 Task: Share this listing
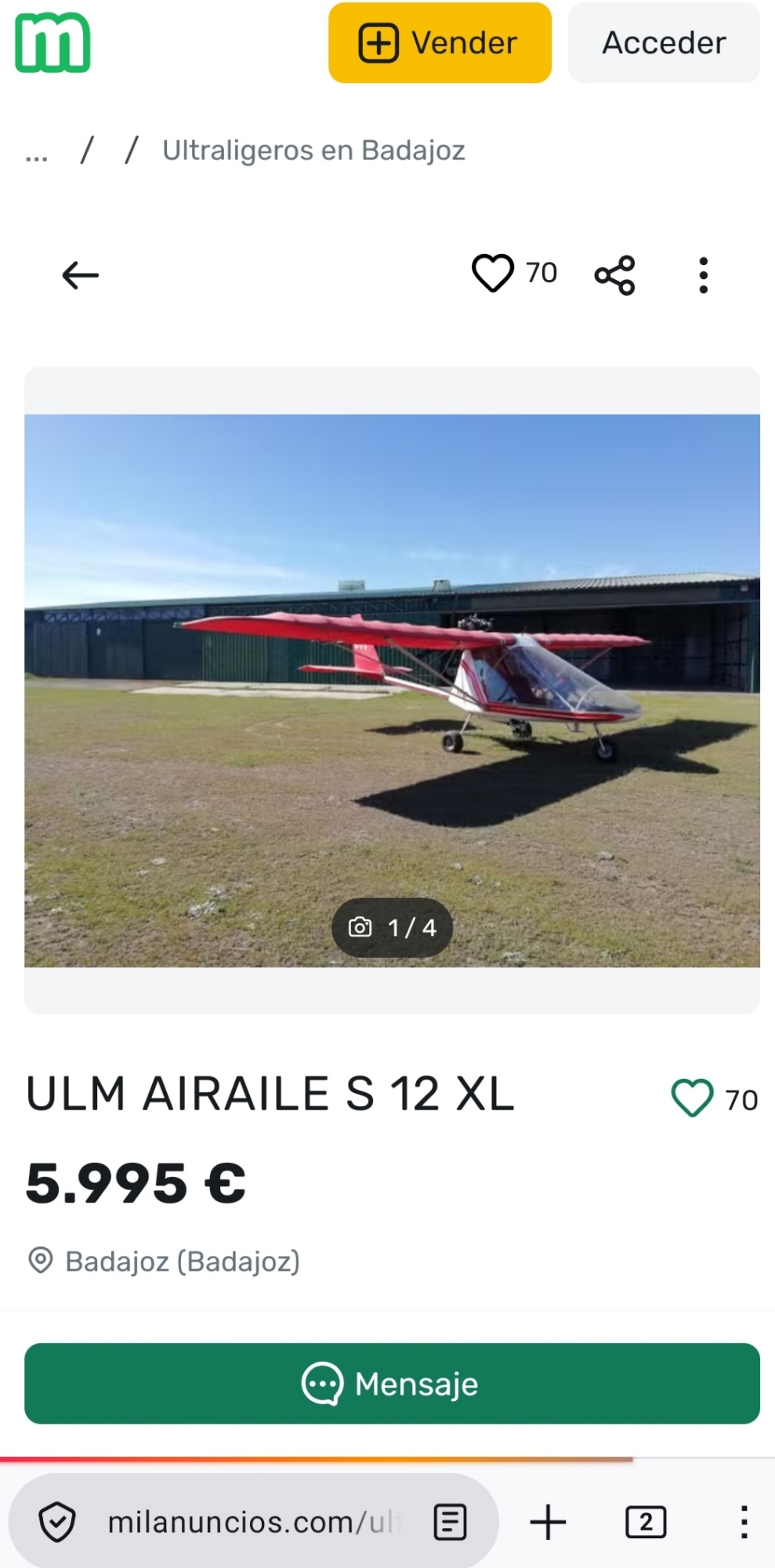pos(615,275)
